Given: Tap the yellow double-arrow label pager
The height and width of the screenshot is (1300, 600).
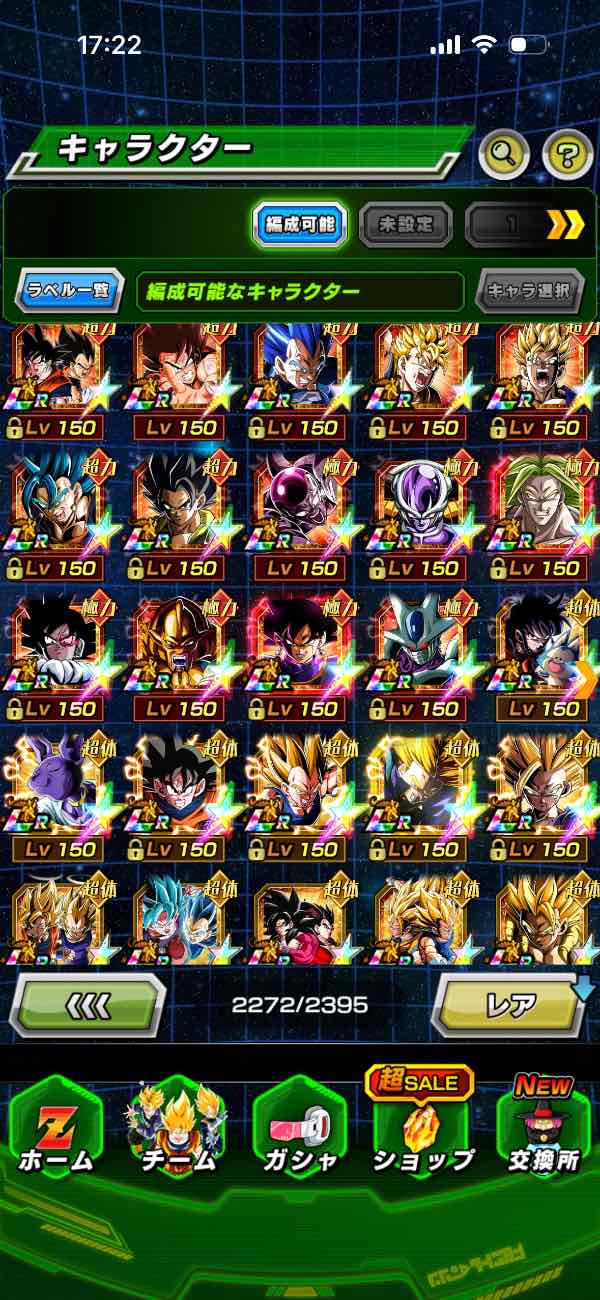Looking at the screenshot, I should [565, 224].
